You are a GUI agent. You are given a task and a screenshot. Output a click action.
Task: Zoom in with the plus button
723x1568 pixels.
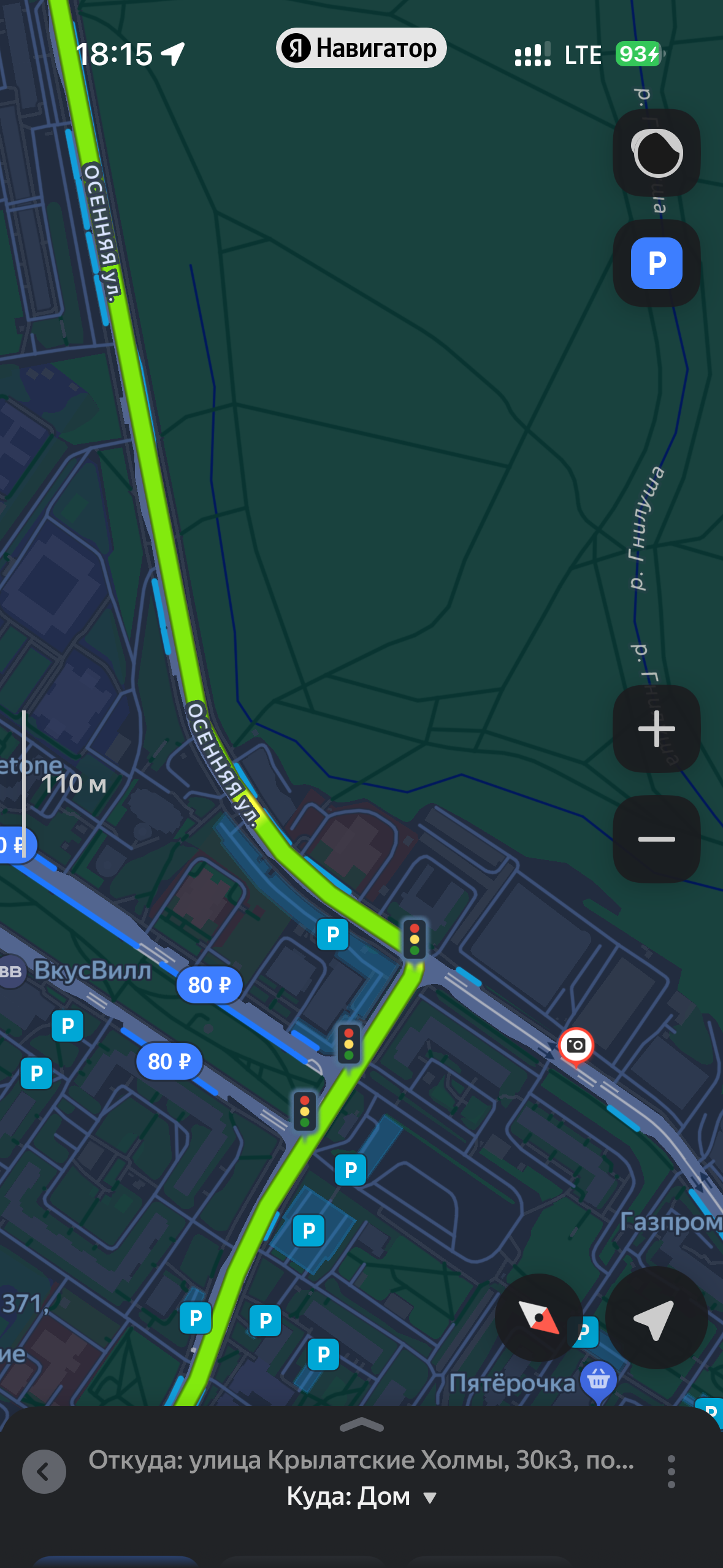coord(657,729)
